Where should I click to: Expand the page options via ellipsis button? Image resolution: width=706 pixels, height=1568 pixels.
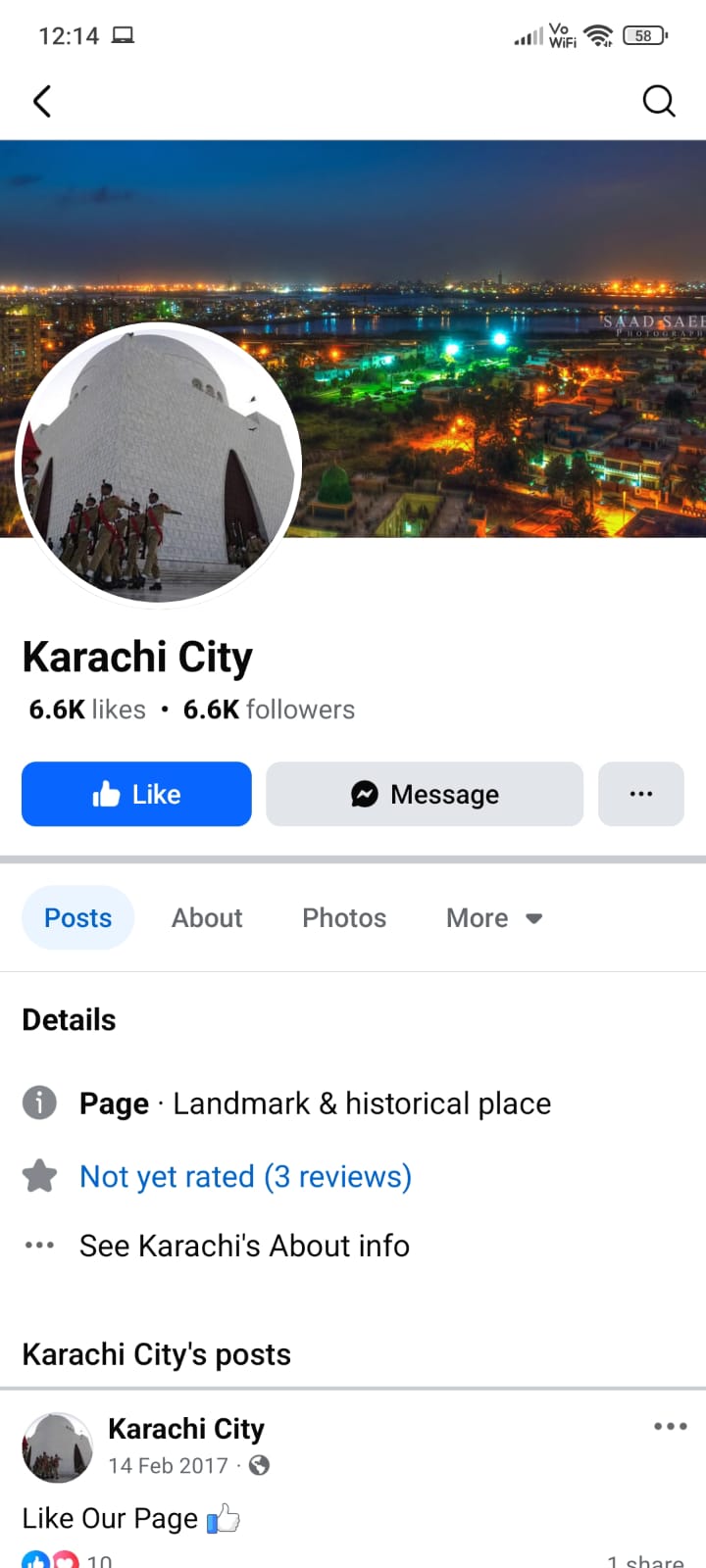[641, 794]
